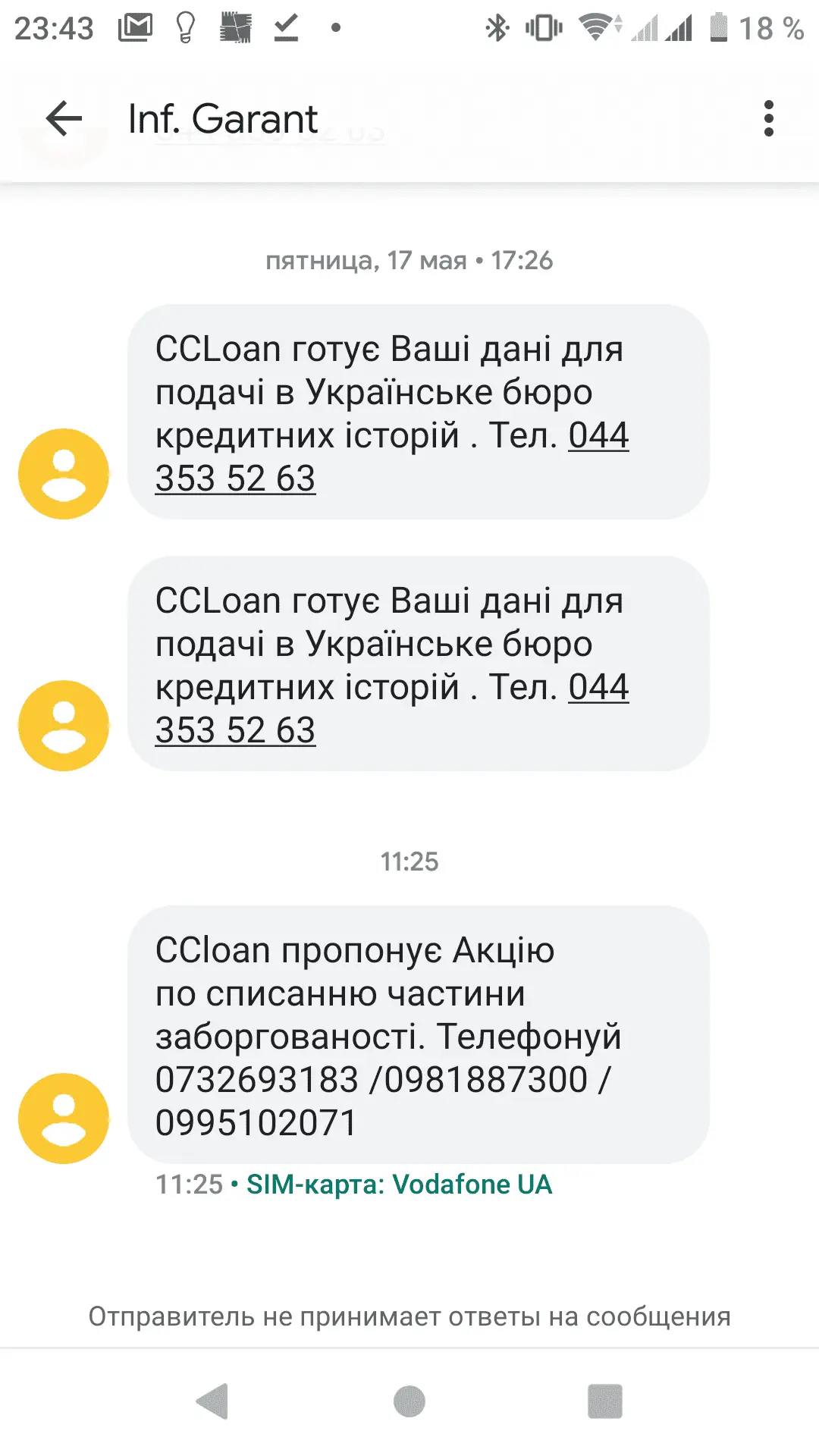The image size is (819, 1456).
Task: Open the three-dot overflow menu
Action: pyautogui.click(x=768, y=119)
